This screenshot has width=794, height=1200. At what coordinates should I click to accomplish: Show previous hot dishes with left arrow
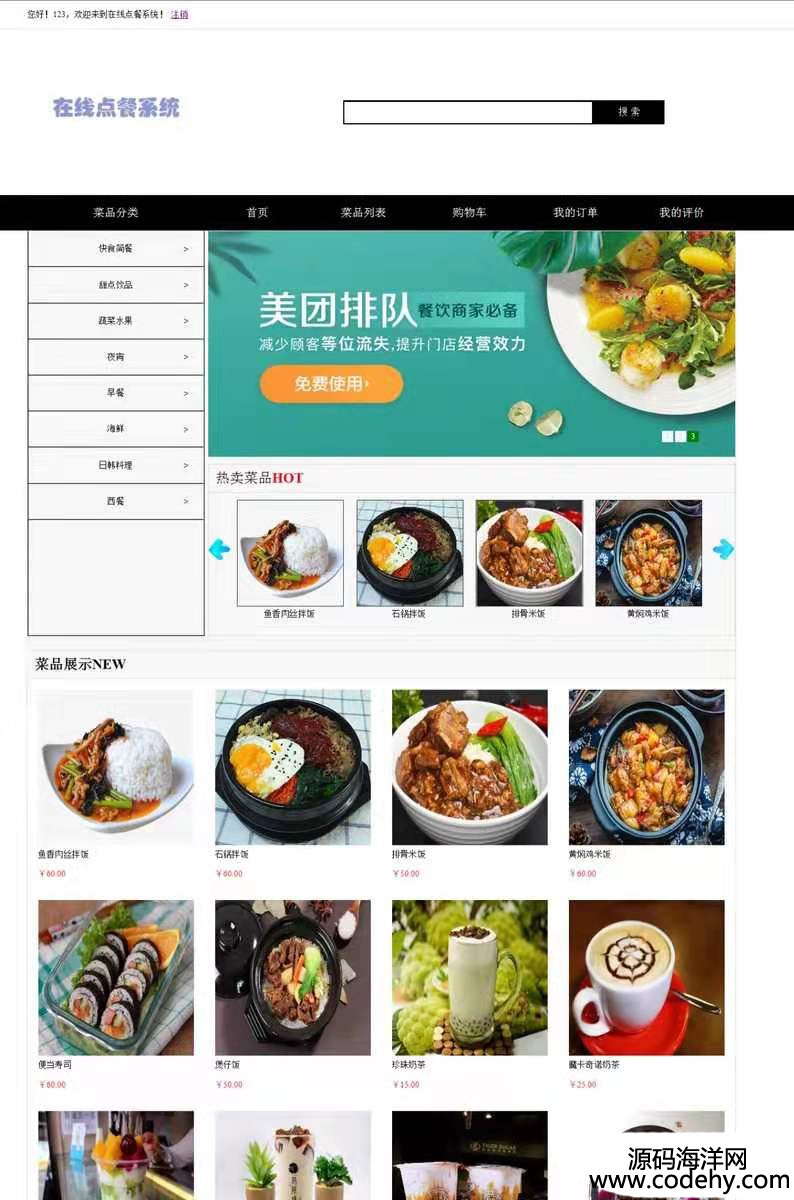point(219,549)
